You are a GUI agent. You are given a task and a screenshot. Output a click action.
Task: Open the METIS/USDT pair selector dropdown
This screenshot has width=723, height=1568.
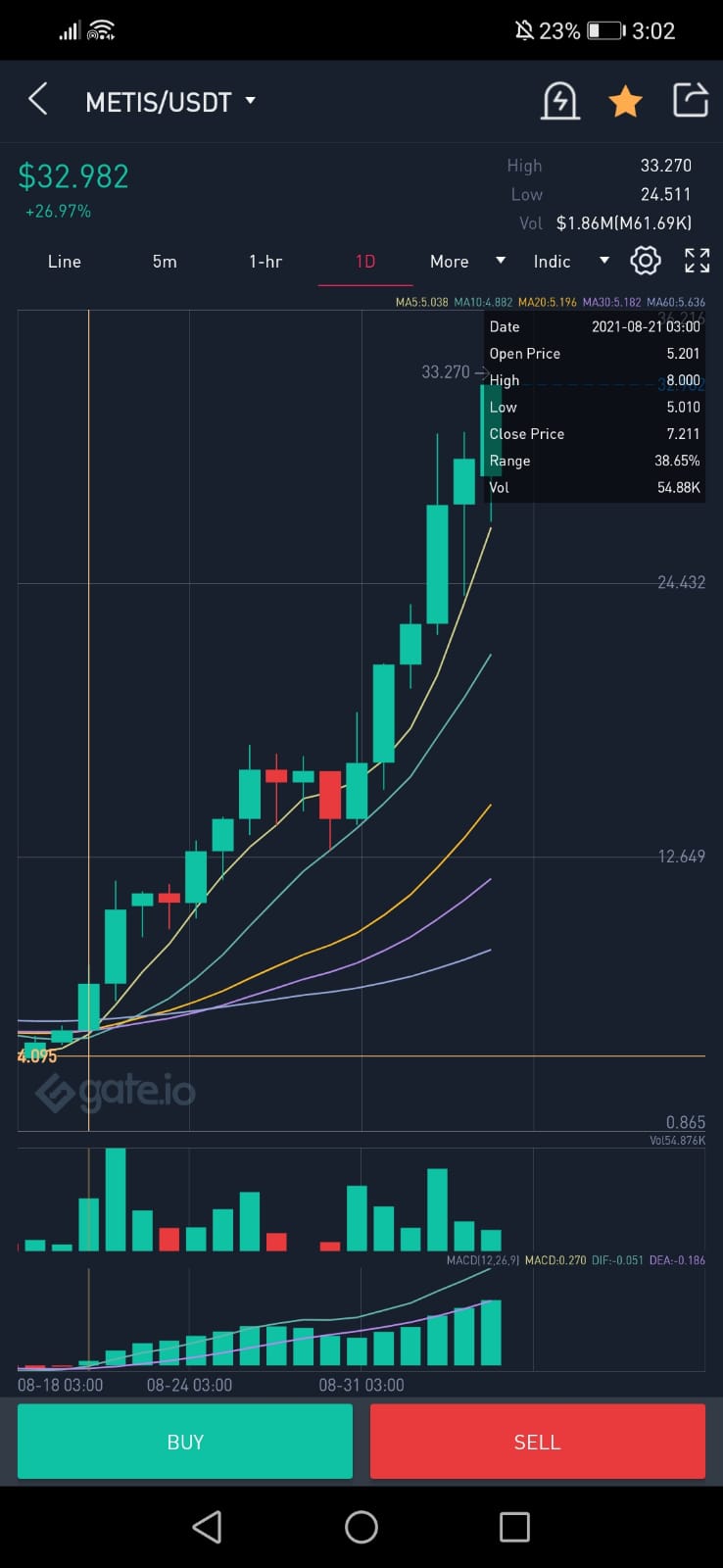170,102
